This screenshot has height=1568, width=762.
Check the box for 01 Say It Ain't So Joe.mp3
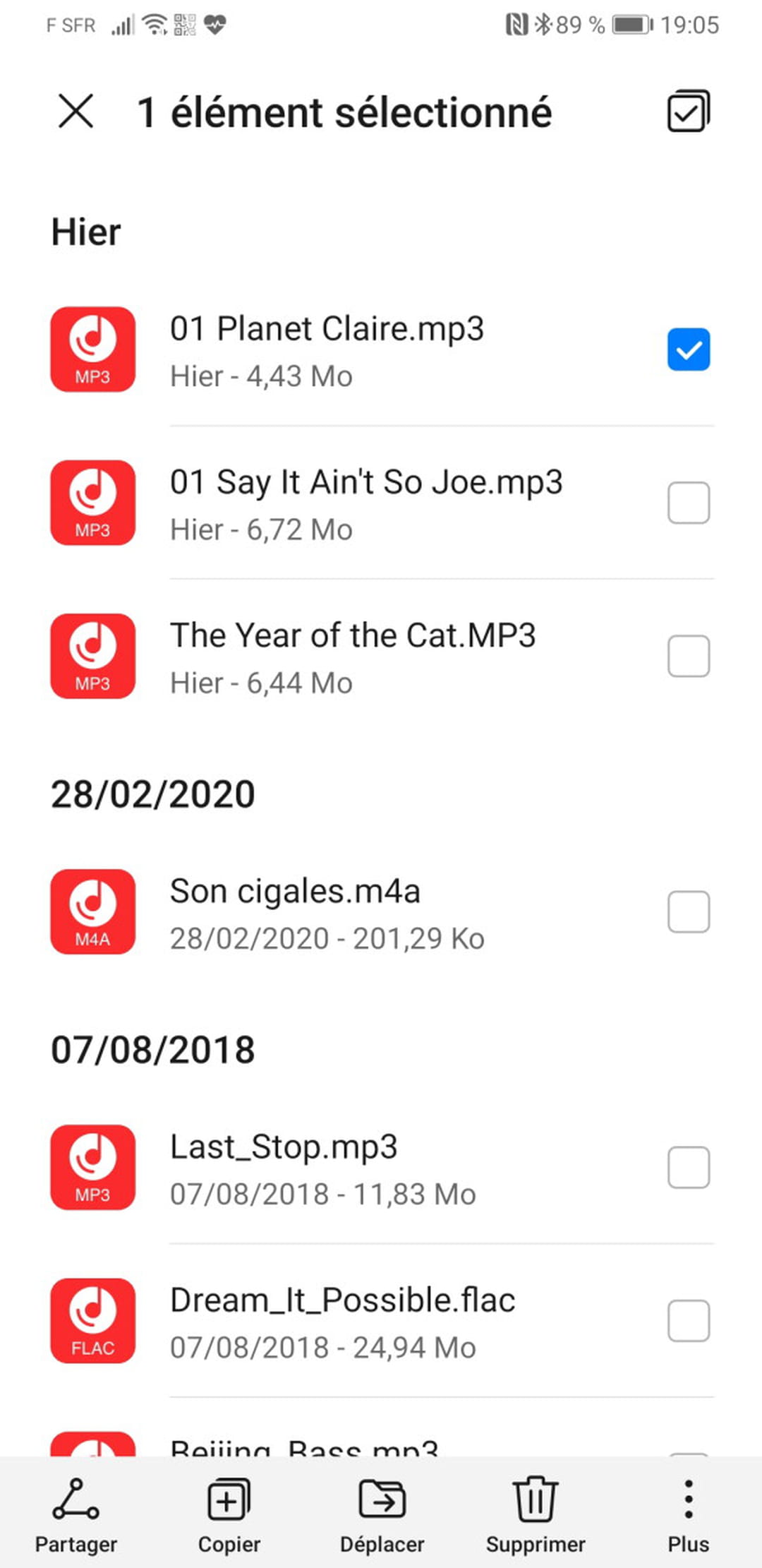(688, 503)
